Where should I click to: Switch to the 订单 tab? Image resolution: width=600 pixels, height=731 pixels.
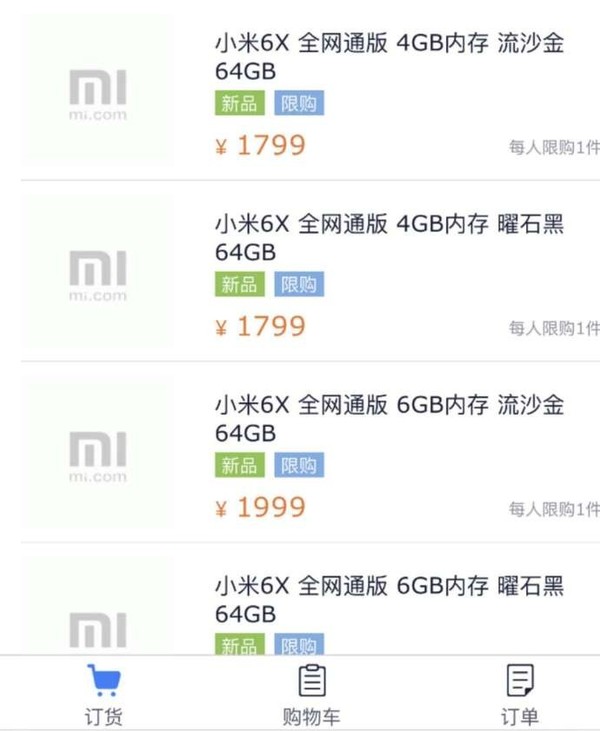click(520, 695)
